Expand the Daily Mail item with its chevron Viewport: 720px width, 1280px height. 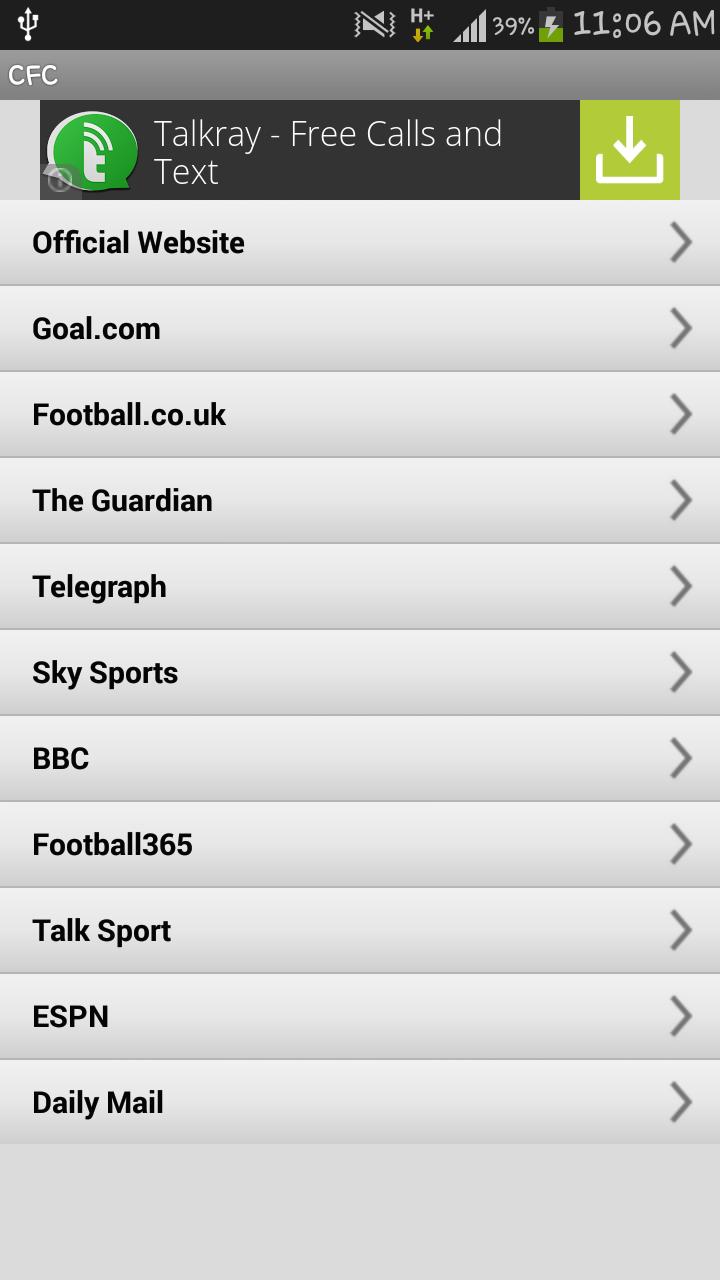pos(680,1102)
